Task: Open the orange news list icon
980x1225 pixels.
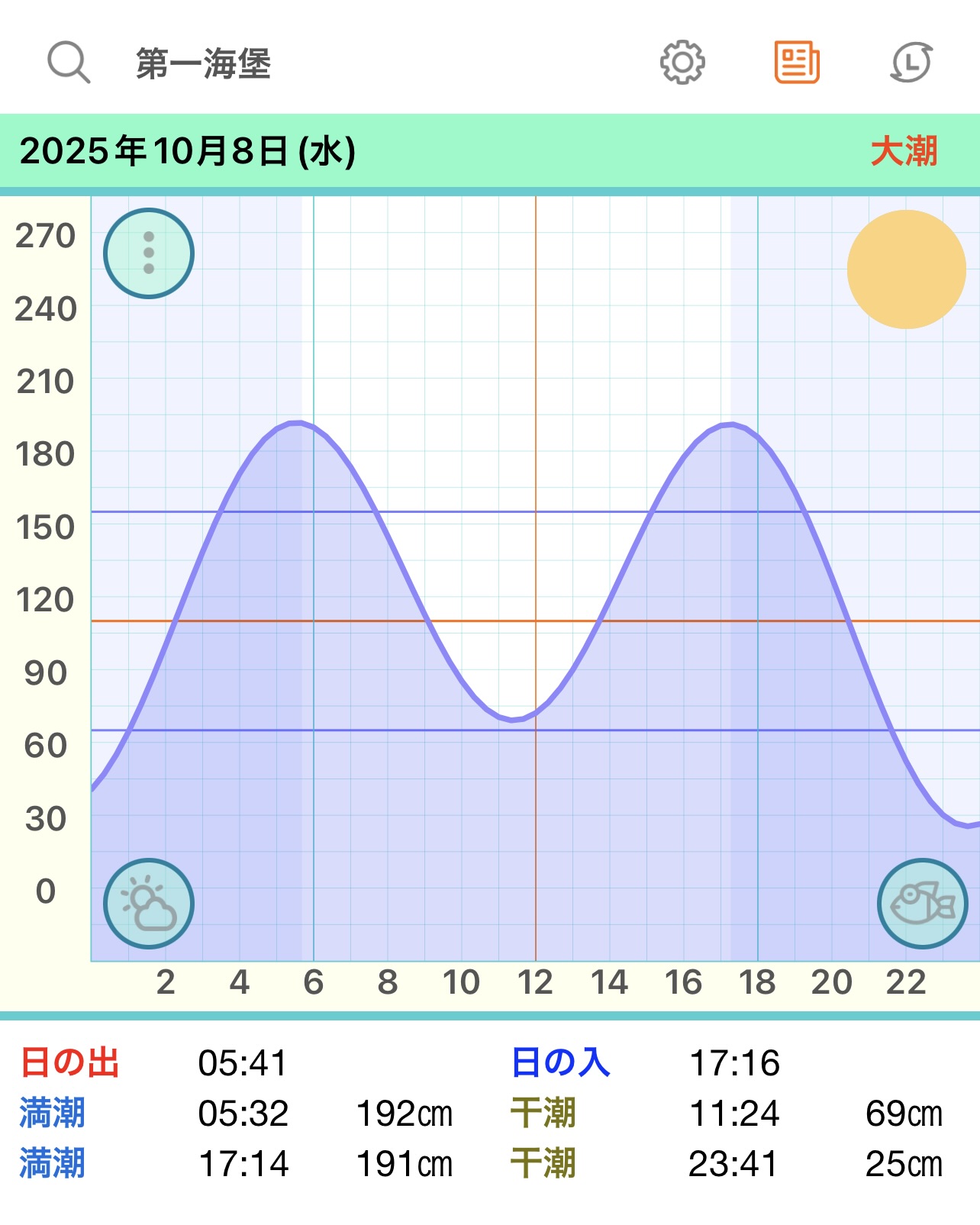Action: [x=796, y=63]
